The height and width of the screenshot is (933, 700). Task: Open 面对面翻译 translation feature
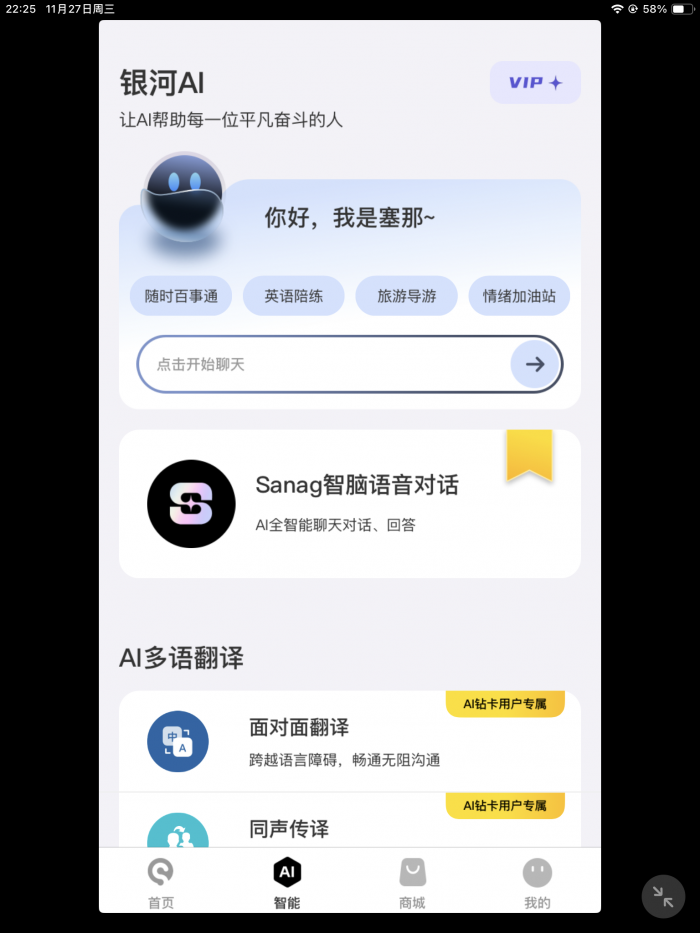(349, 741)
